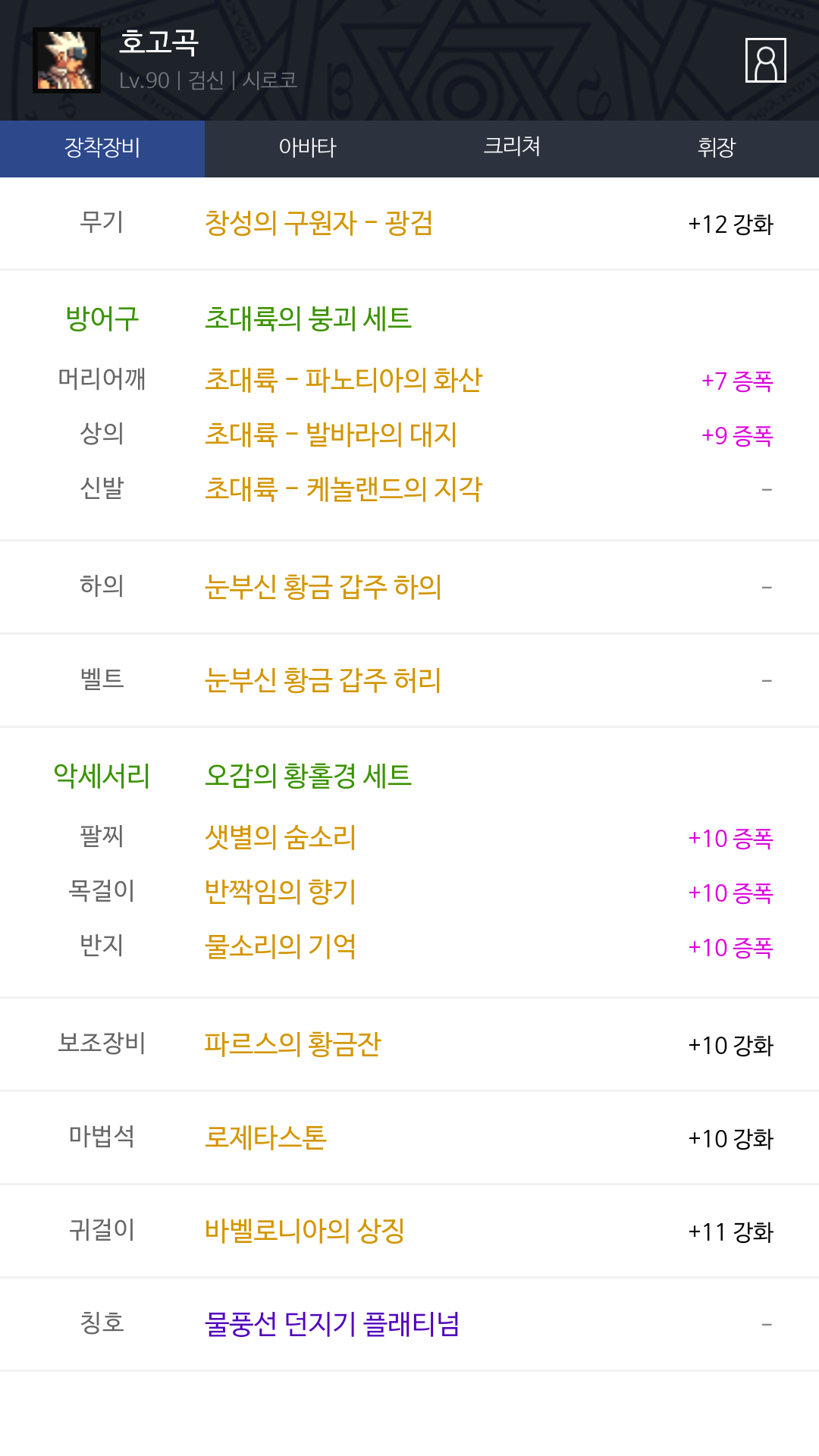
Task: View title 물풍선 던지기 플래티넘
Action: point(332,1324)
